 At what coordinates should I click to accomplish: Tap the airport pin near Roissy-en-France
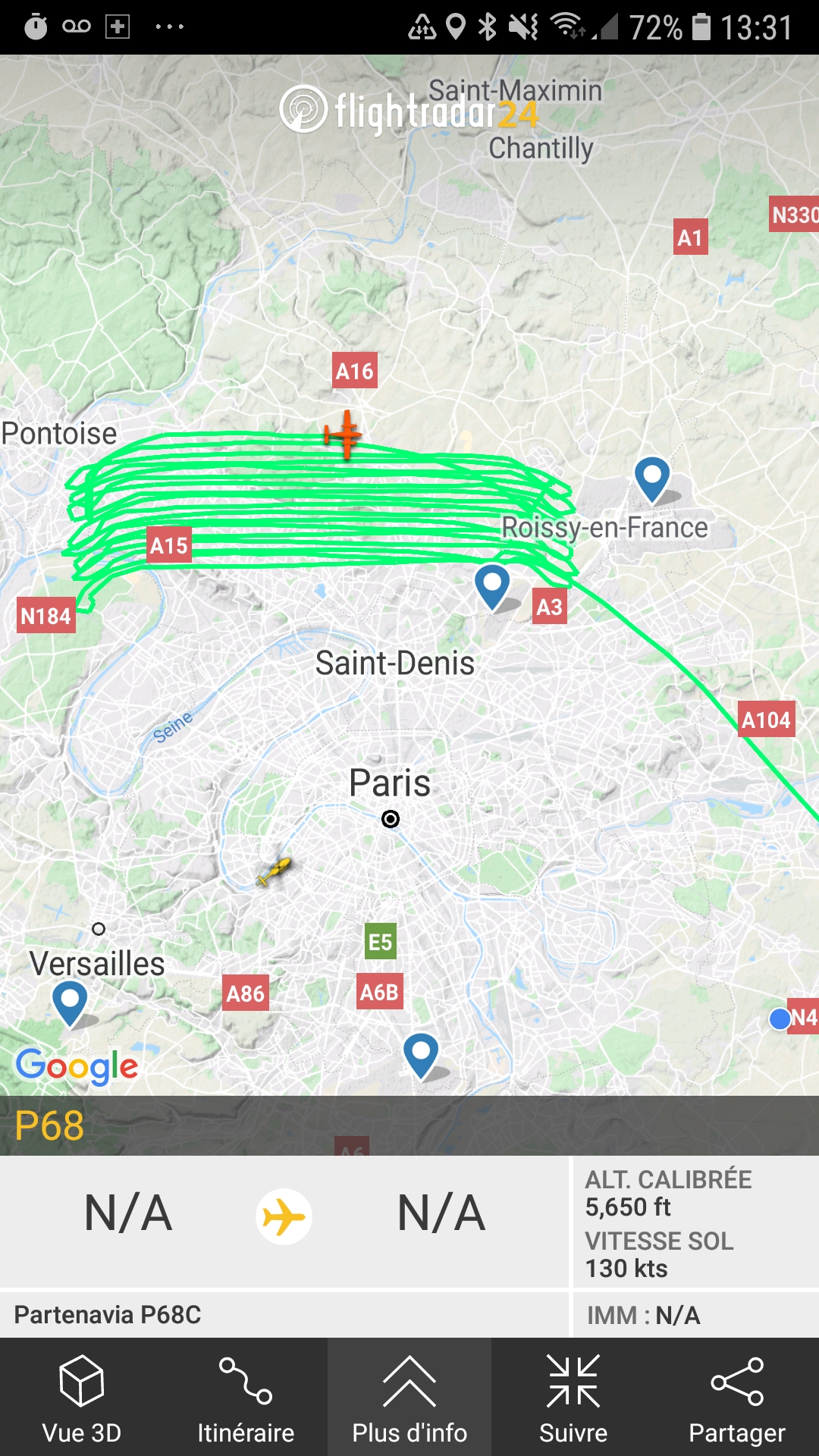point(652,479)
